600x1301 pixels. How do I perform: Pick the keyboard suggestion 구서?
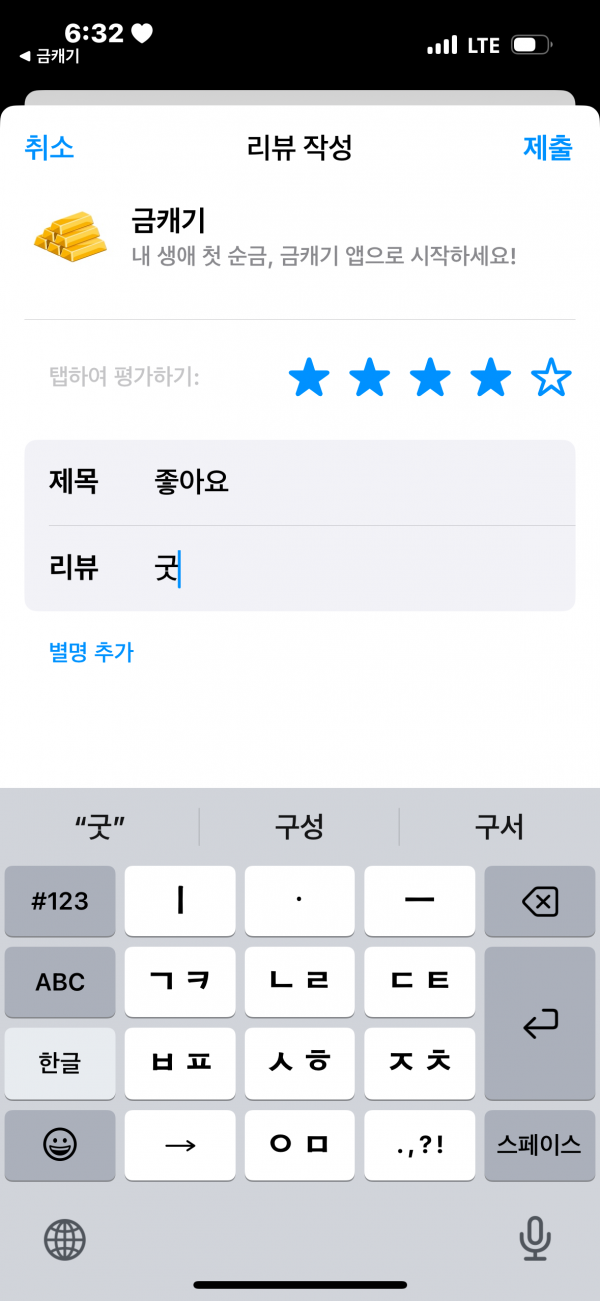[499, 827]
